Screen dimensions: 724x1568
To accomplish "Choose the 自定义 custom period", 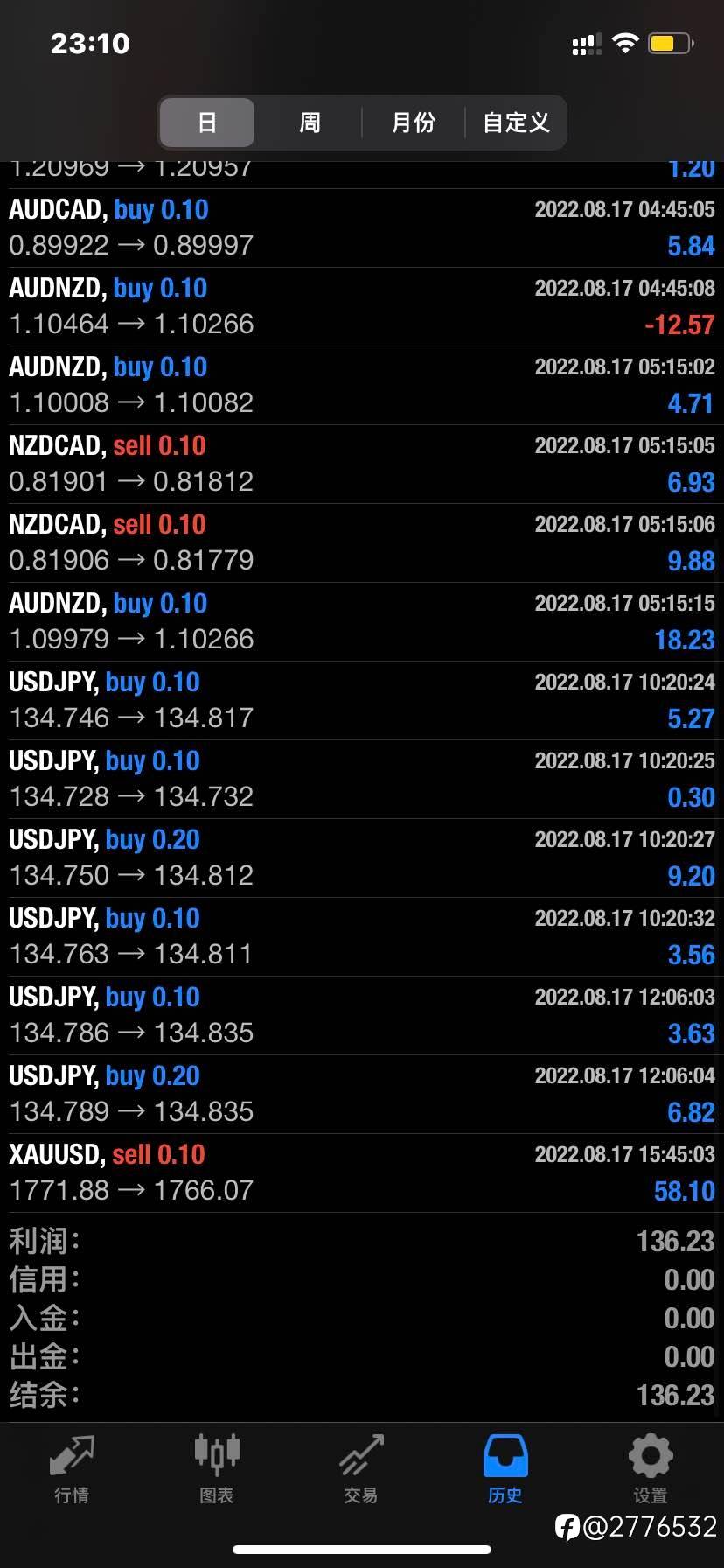I will (x=516, y=122).
